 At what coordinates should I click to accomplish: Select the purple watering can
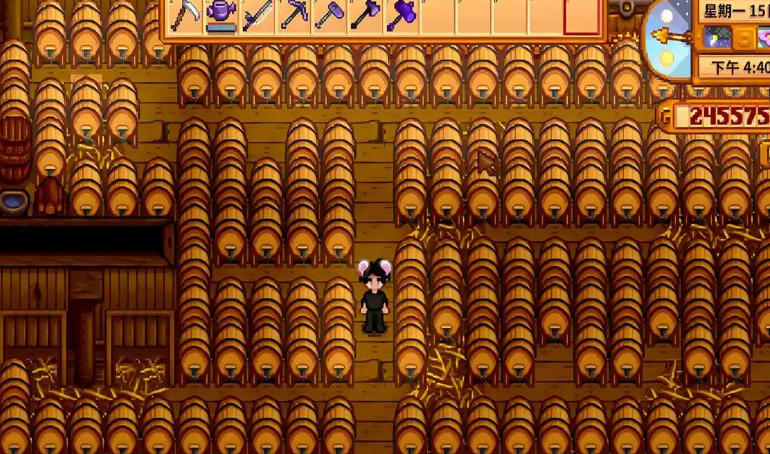tap(220, 14)
